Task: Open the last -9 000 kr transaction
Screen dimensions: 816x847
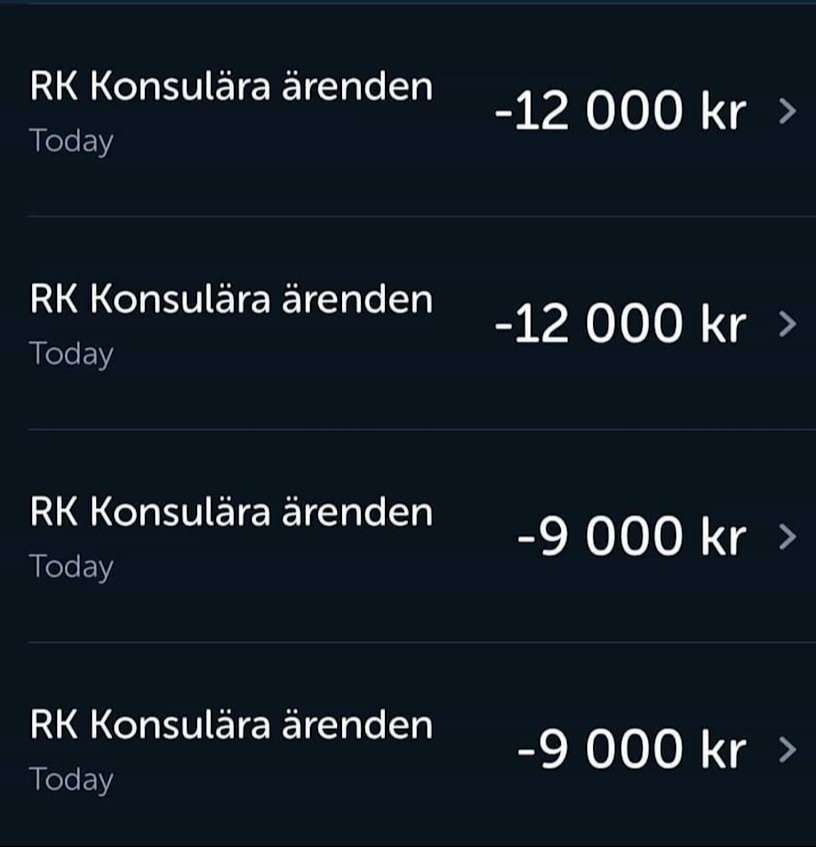Action: [x=408, y=750]
